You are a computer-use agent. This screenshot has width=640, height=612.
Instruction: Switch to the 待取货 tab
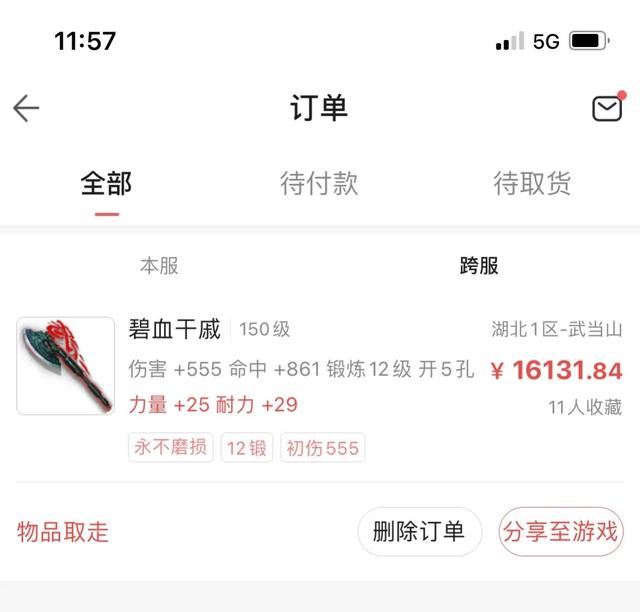(532, 184)
